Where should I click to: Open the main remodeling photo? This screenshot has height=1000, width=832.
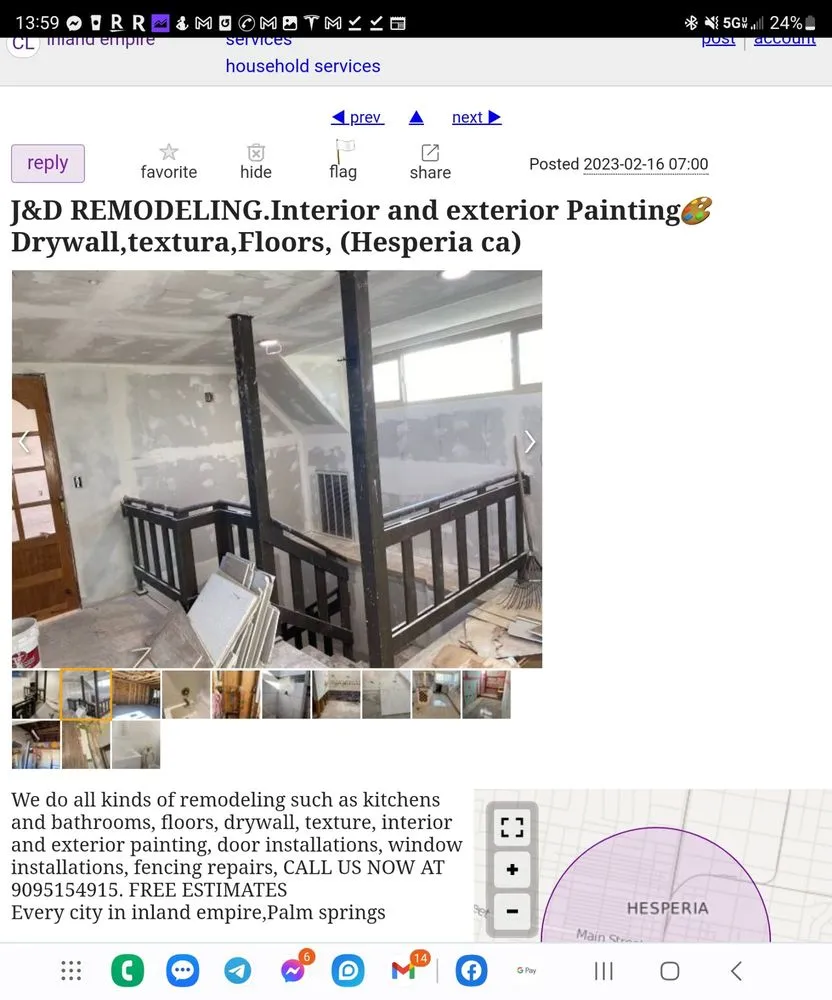tap(277, 468)
